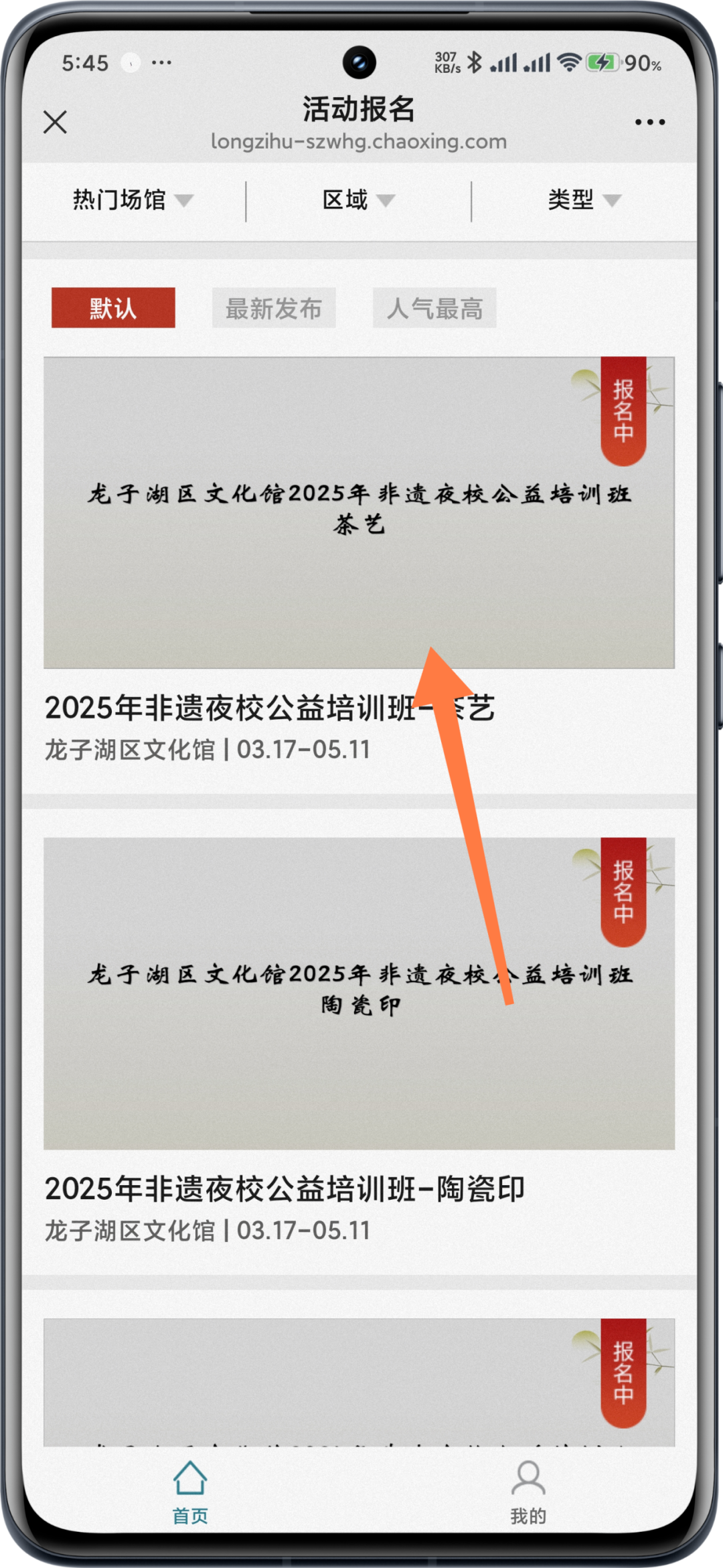Screen dimensions: 723x1568
Task: Sort activities by 人气最高
Action: (434, 308)
